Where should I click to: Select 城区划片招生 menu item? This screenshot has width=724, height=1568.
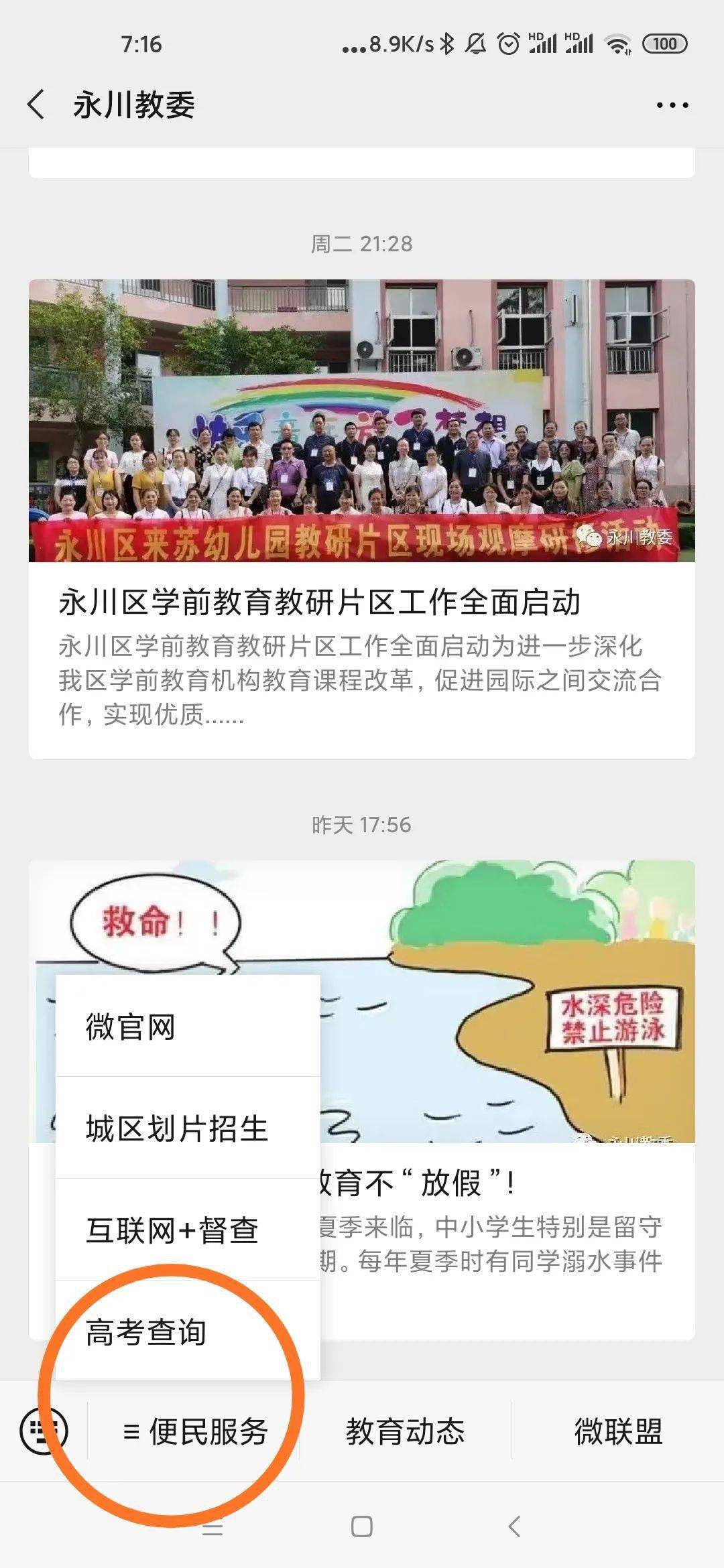188,1129
